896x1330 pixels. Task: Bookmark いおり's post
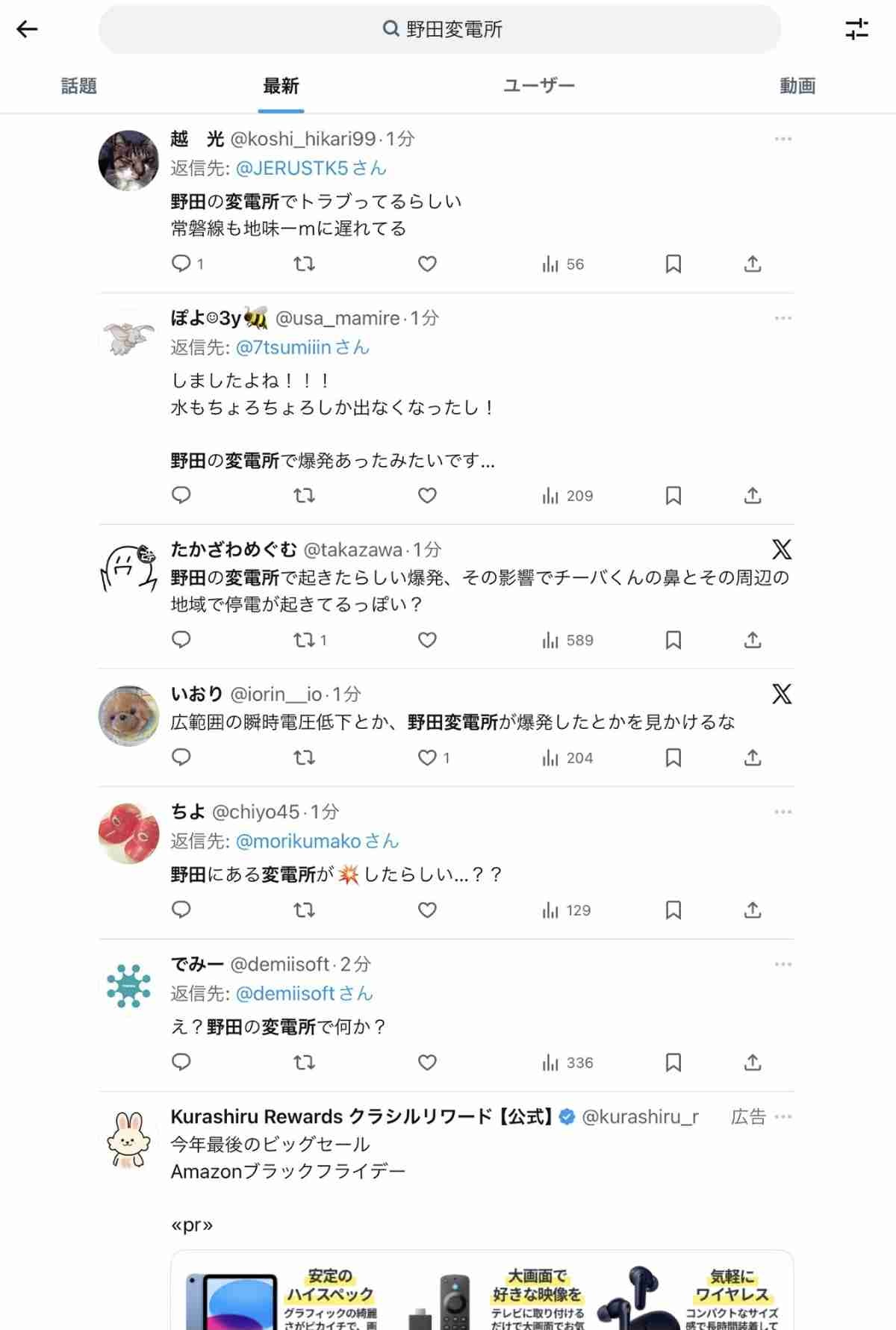[x=673, y=758]
